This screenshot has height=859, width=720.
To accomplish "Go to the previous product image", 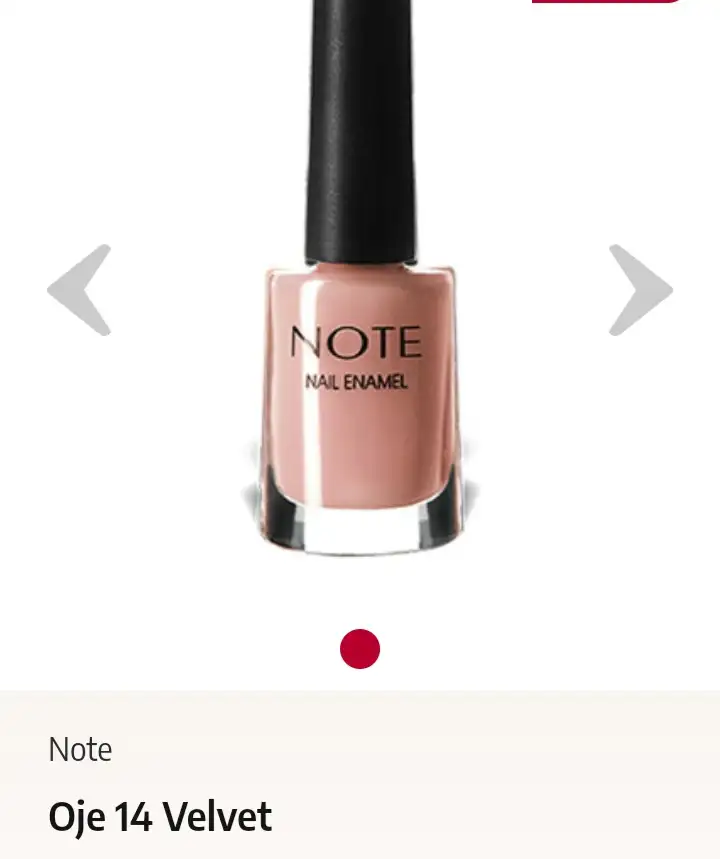I will (x=79, y=290).
